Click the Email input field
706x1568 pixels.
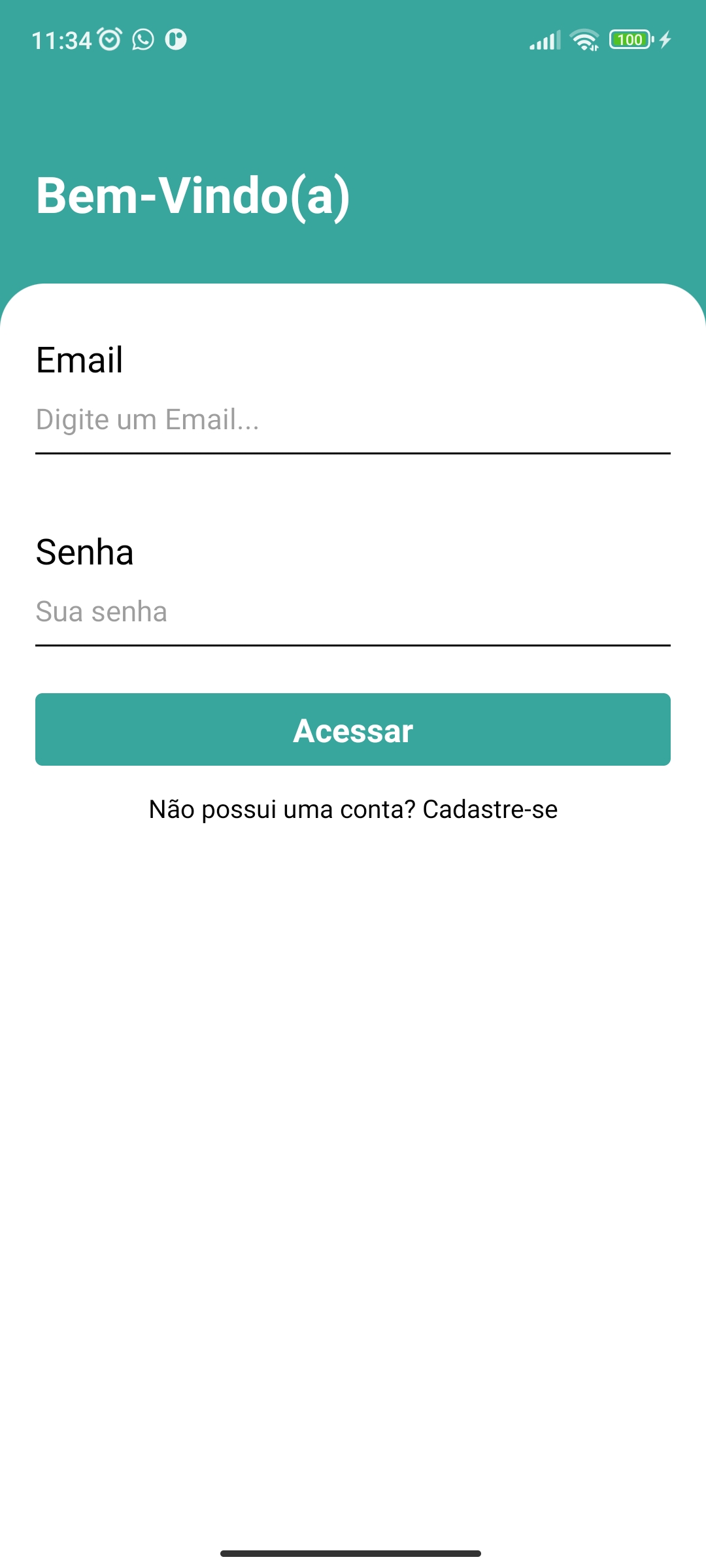[353, 421]
